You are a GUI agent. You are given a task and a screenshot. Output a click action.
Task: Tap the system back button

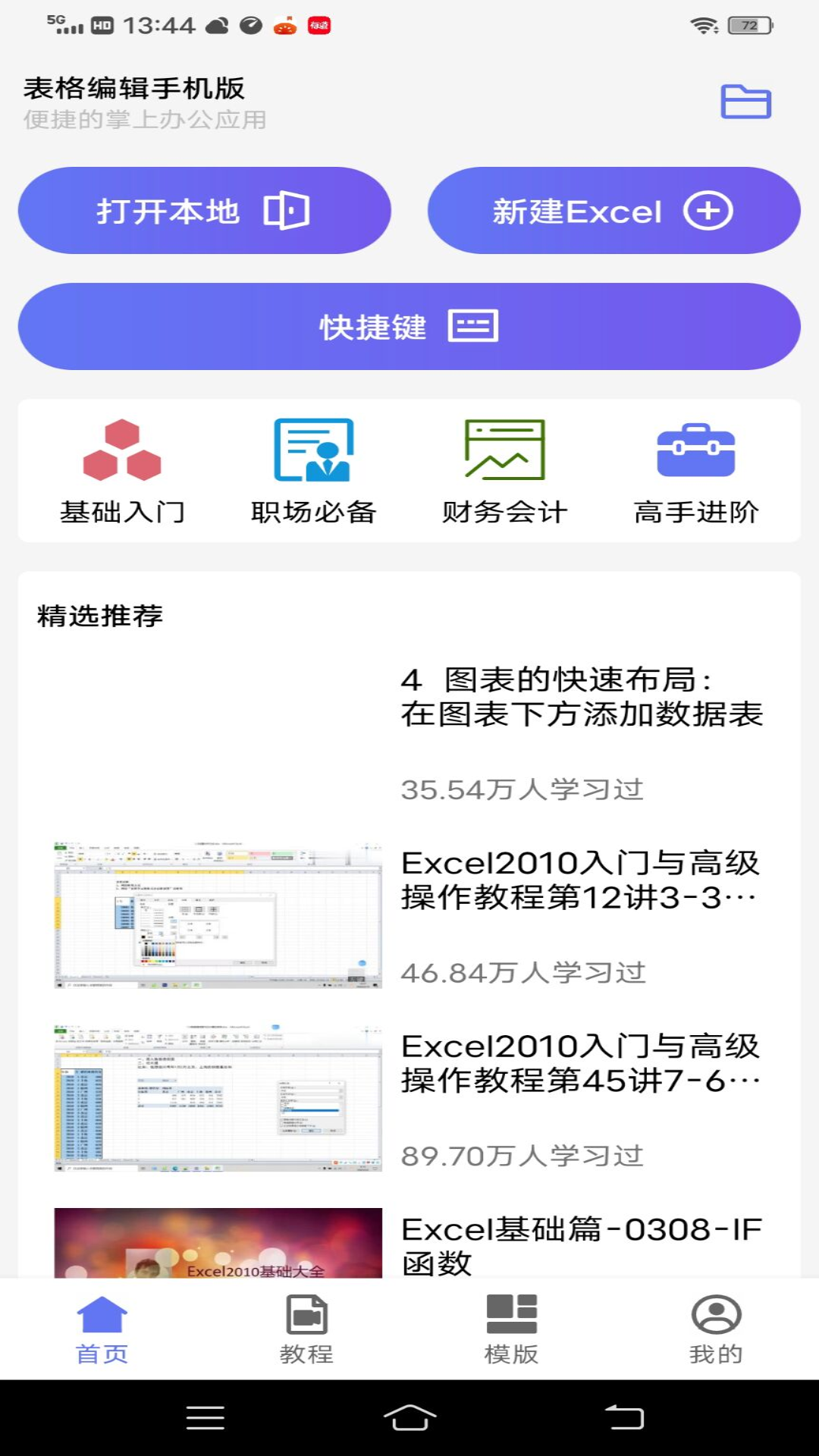(x=624, y=1417)
